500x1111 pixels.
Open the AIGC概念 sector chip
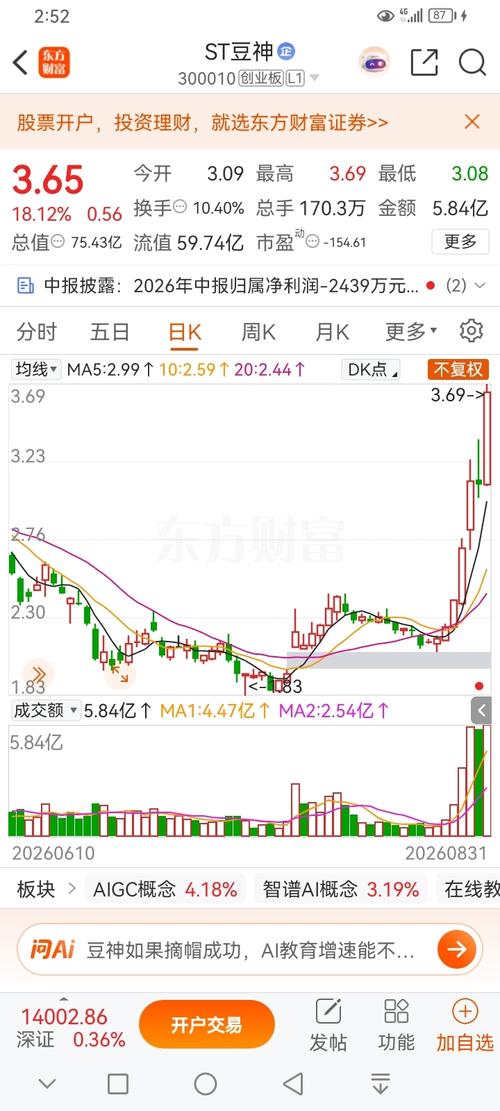point(165,889)
